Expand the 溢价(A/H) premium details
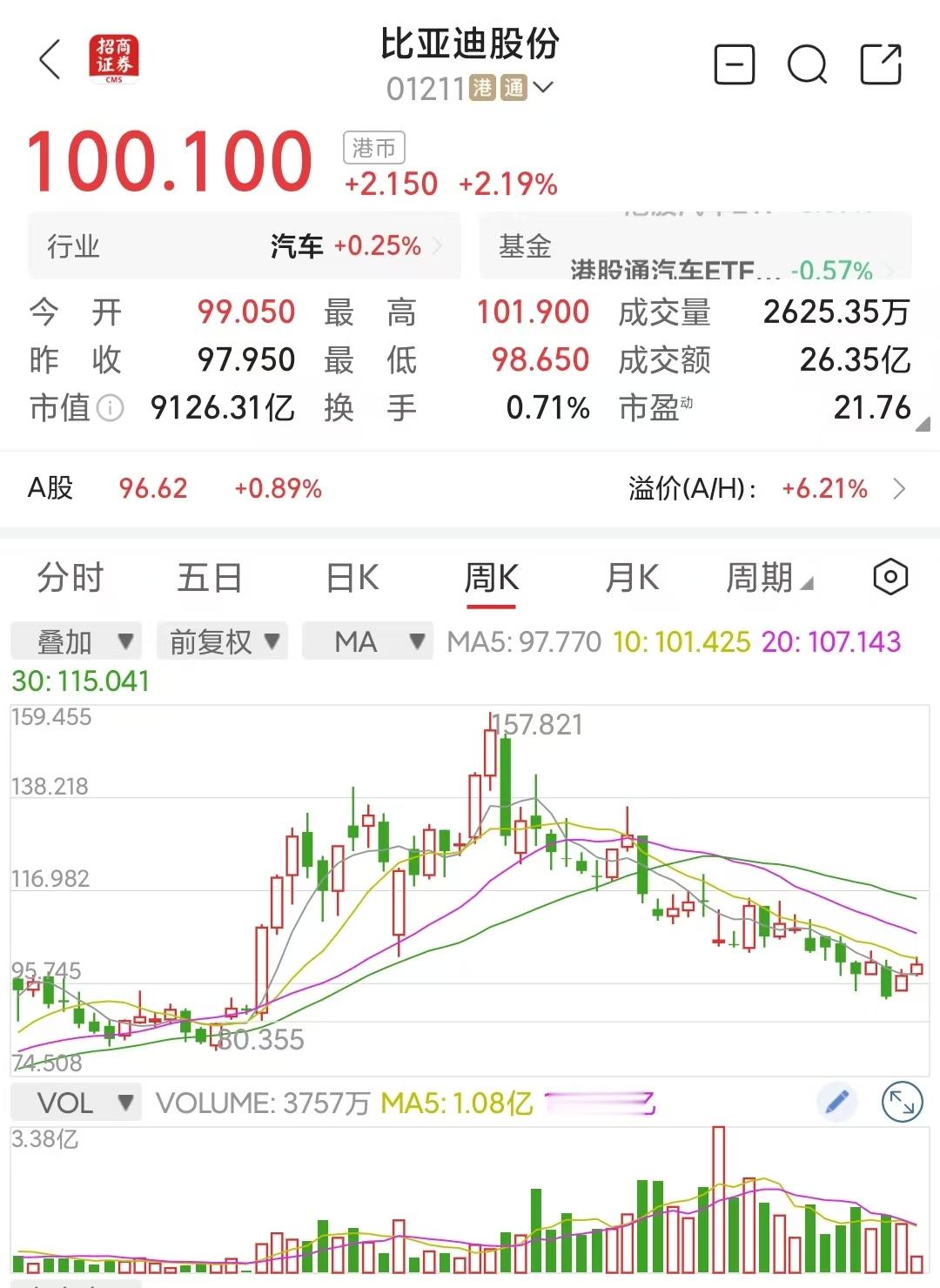The image size is (940, 1288). click(x=901, y=488)
